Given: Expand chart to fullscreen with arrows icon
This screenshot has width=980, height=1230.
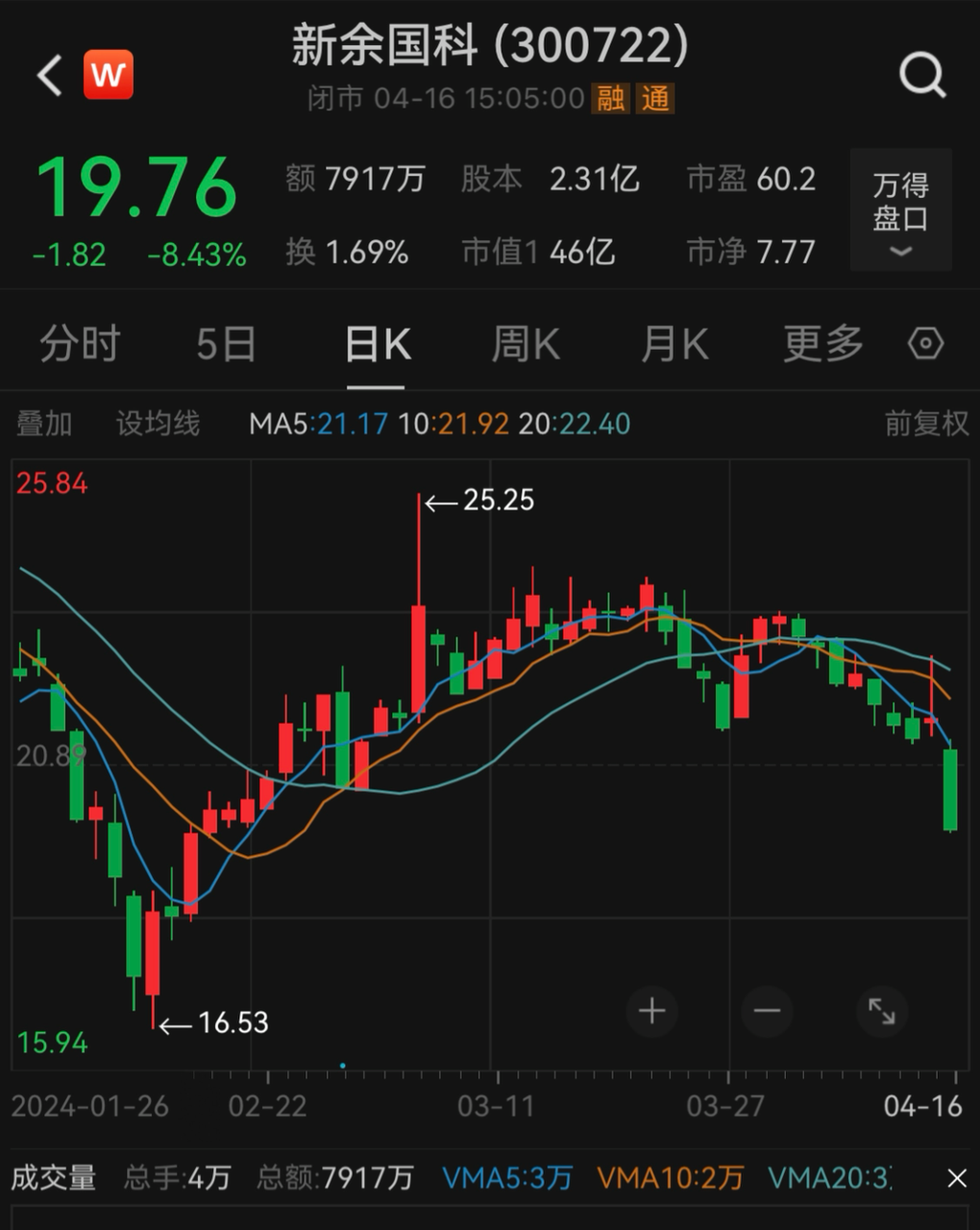Looking at the screenshot, I should pos(882,1011).
